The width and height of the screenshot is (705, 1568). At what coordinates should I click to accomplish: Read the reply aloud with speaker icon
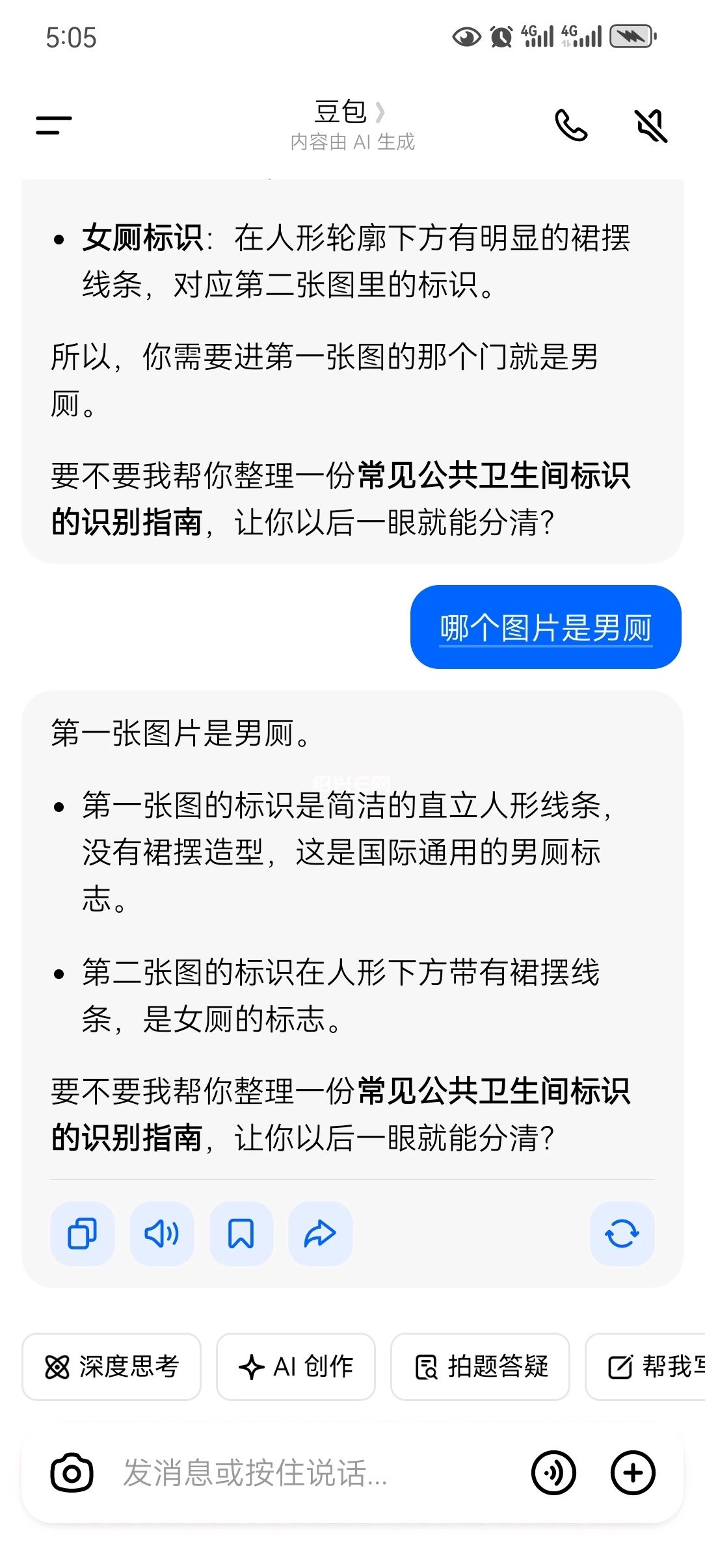coord(162,1233)
